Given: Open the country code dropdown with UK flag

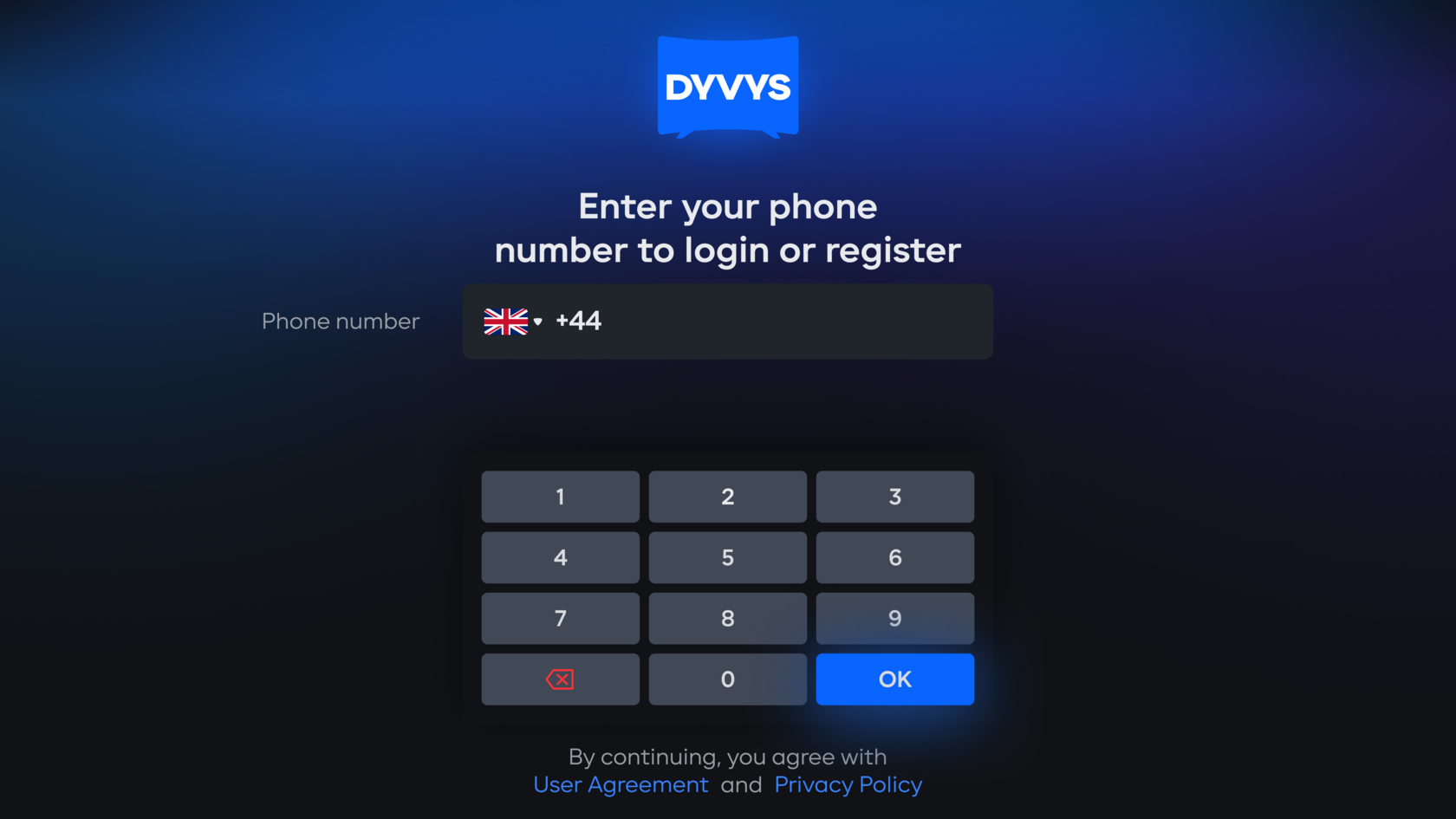Looking at the screenshot, I should click(513, 322).
